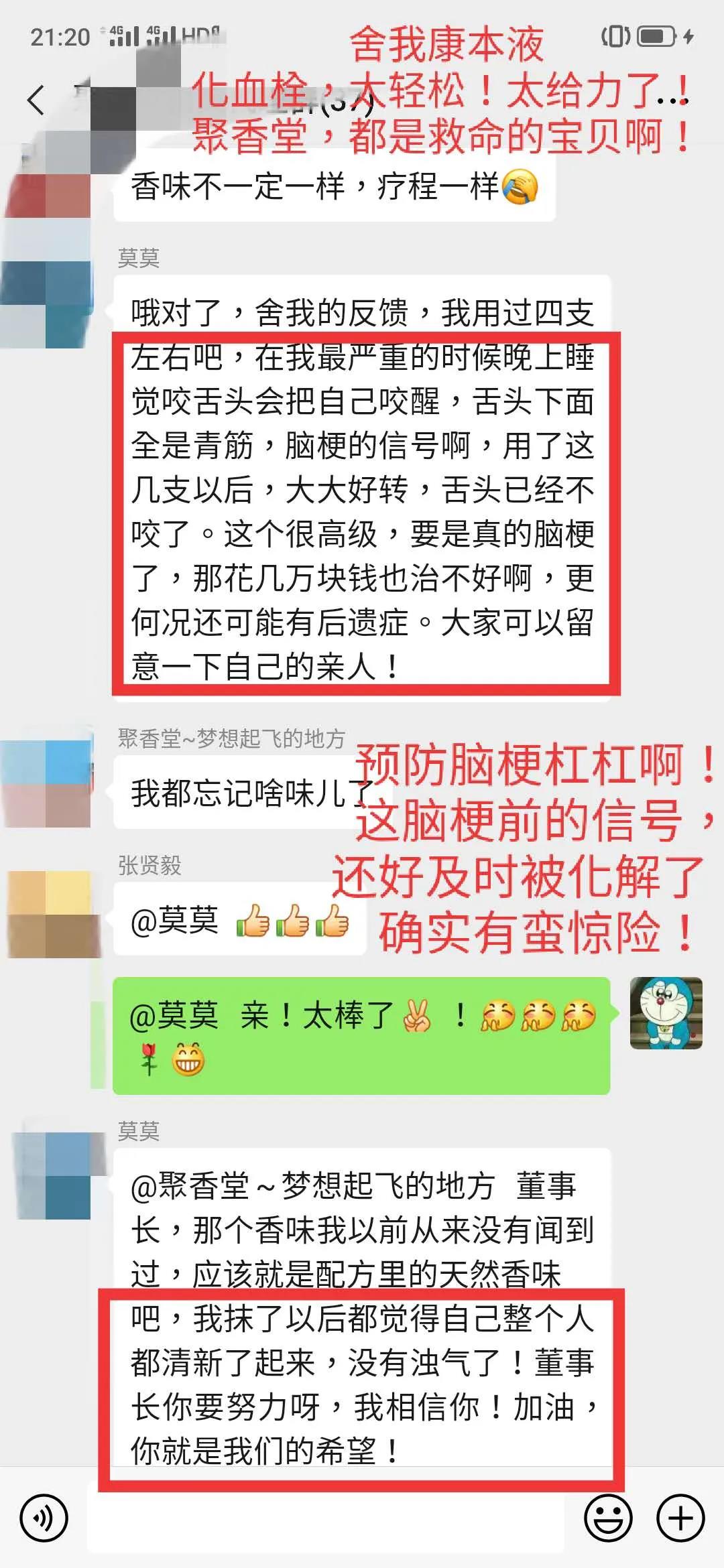Open the plus attachments menu

pos(680,1517)
